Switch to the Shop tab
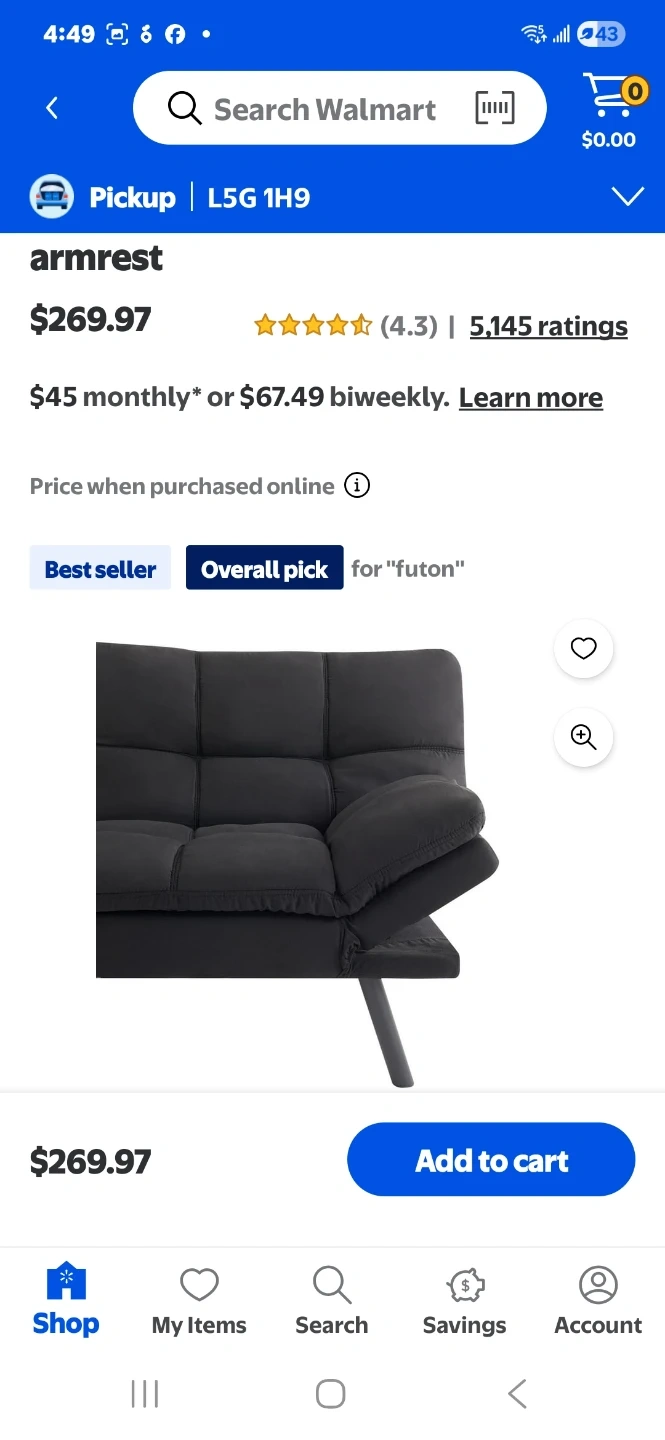Image resolution: width=665 pixels, height=1440 pixels. click(66, 1299)
